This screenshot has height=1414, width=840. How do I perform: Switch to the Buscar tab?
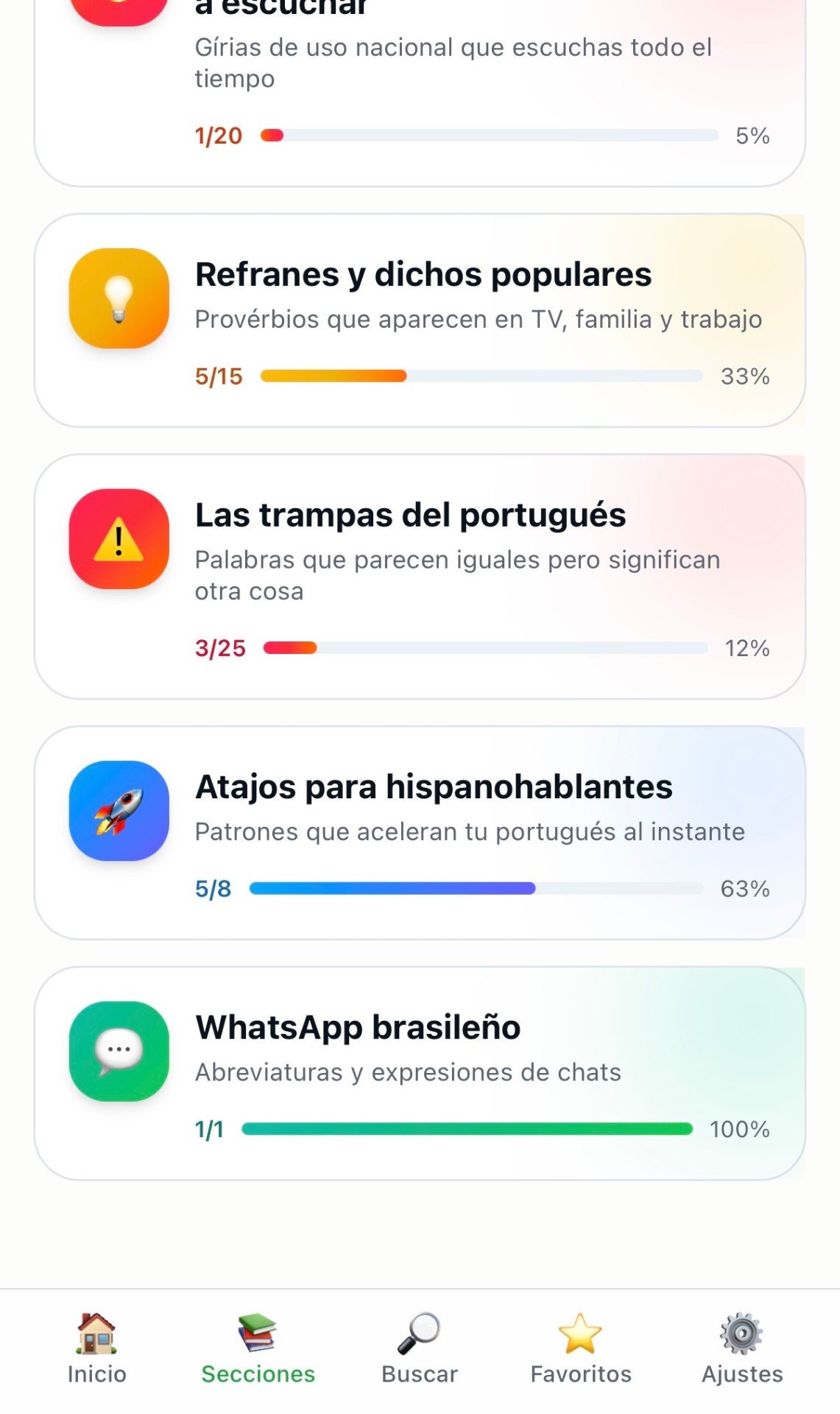pos(420,1349)
